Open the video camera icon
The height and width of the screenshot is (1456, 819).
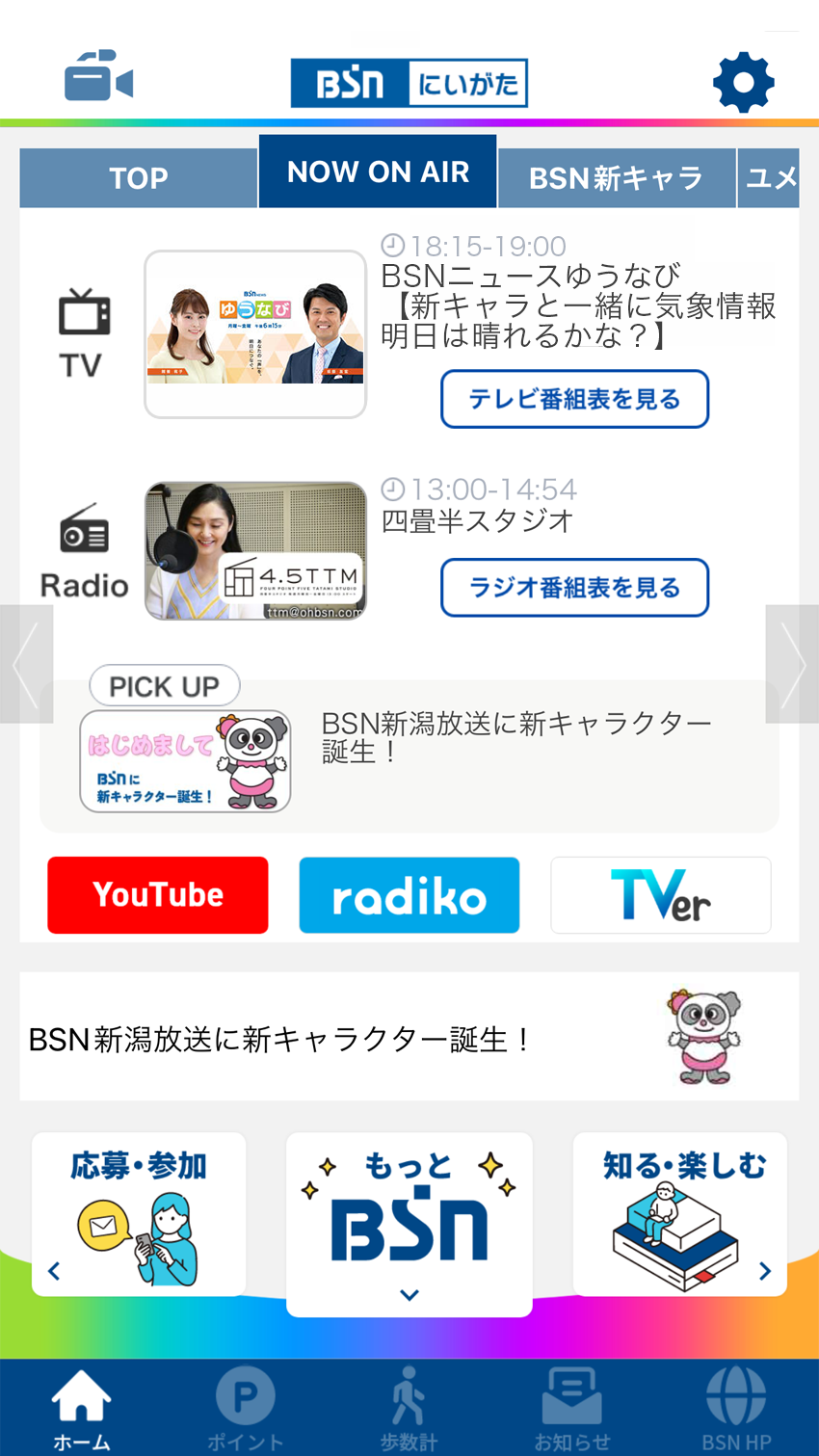pos(98,76)
